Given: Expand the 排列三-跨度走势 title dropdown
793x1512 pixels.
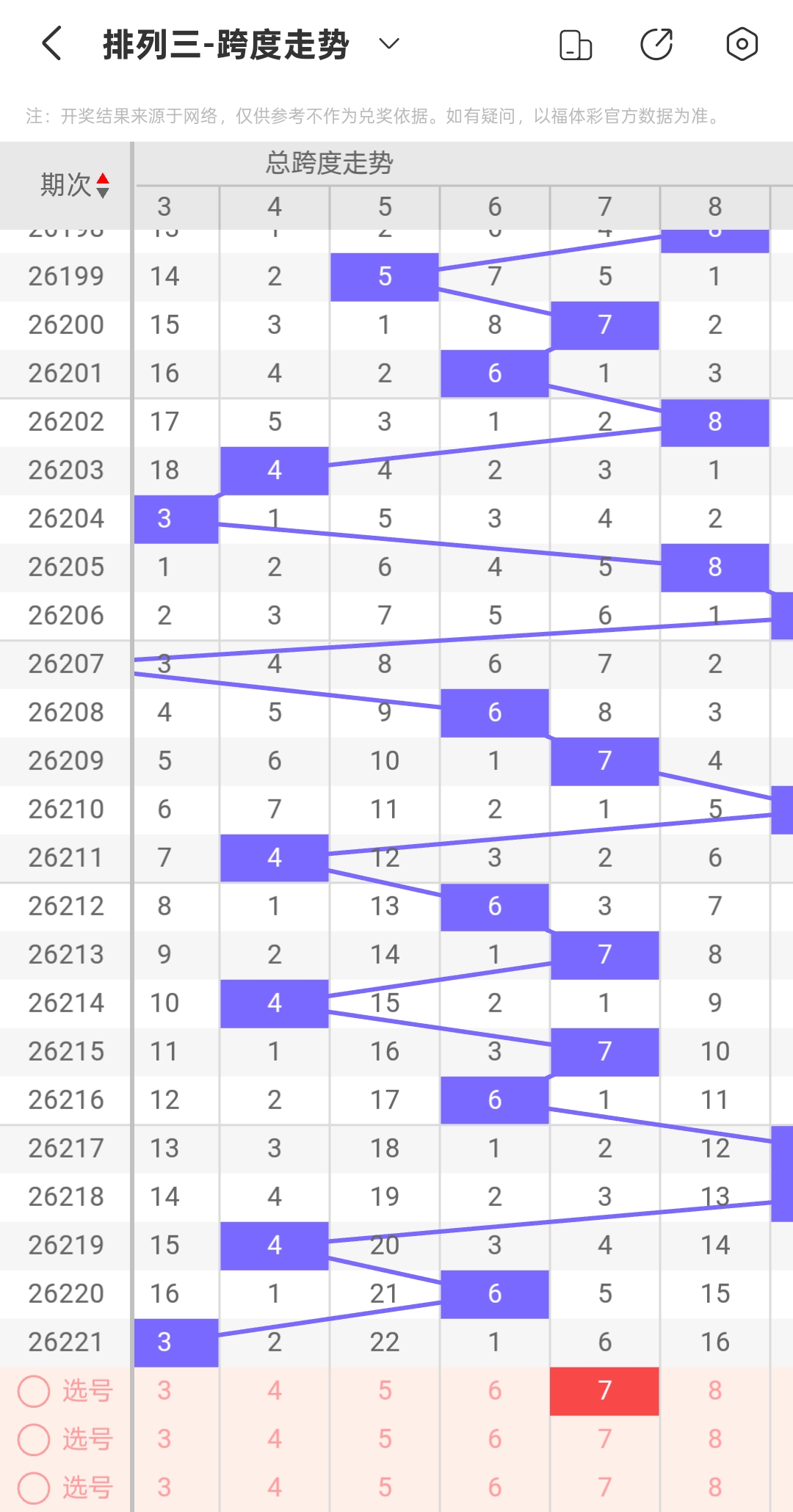Looking at the screenshot, I should [x=388, y=44].
